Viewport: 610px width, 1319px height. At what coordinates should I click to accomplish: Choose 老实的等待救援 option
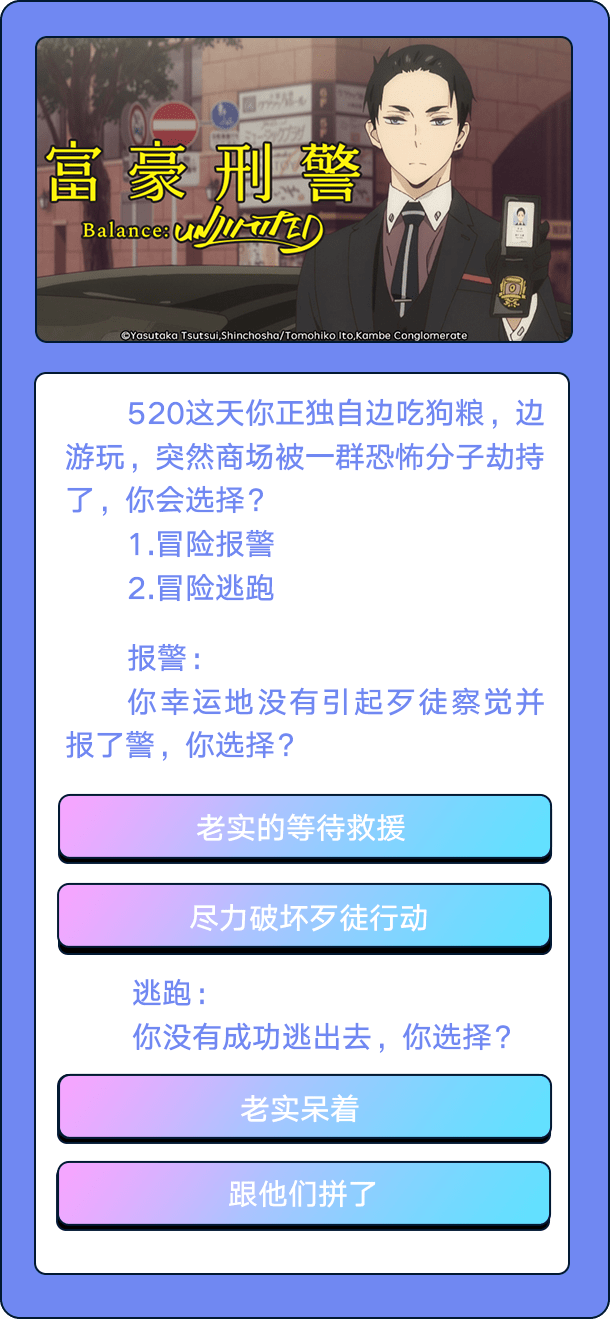304,827
